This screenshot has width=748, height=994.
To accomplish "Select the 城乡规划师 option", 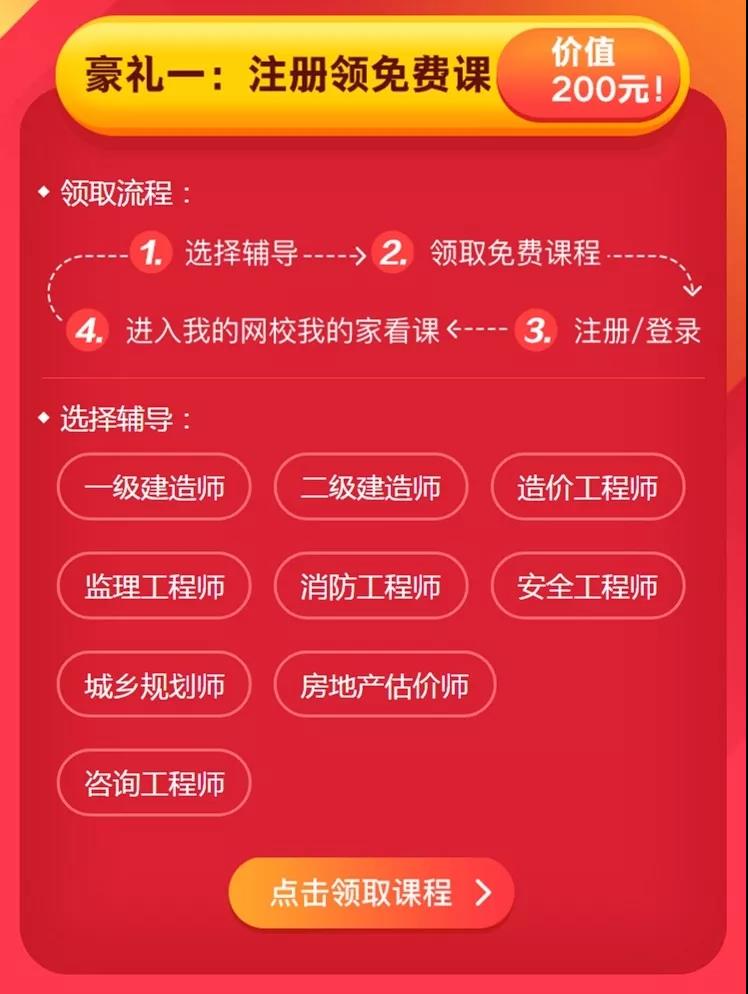I will click(x=153, y=684).
